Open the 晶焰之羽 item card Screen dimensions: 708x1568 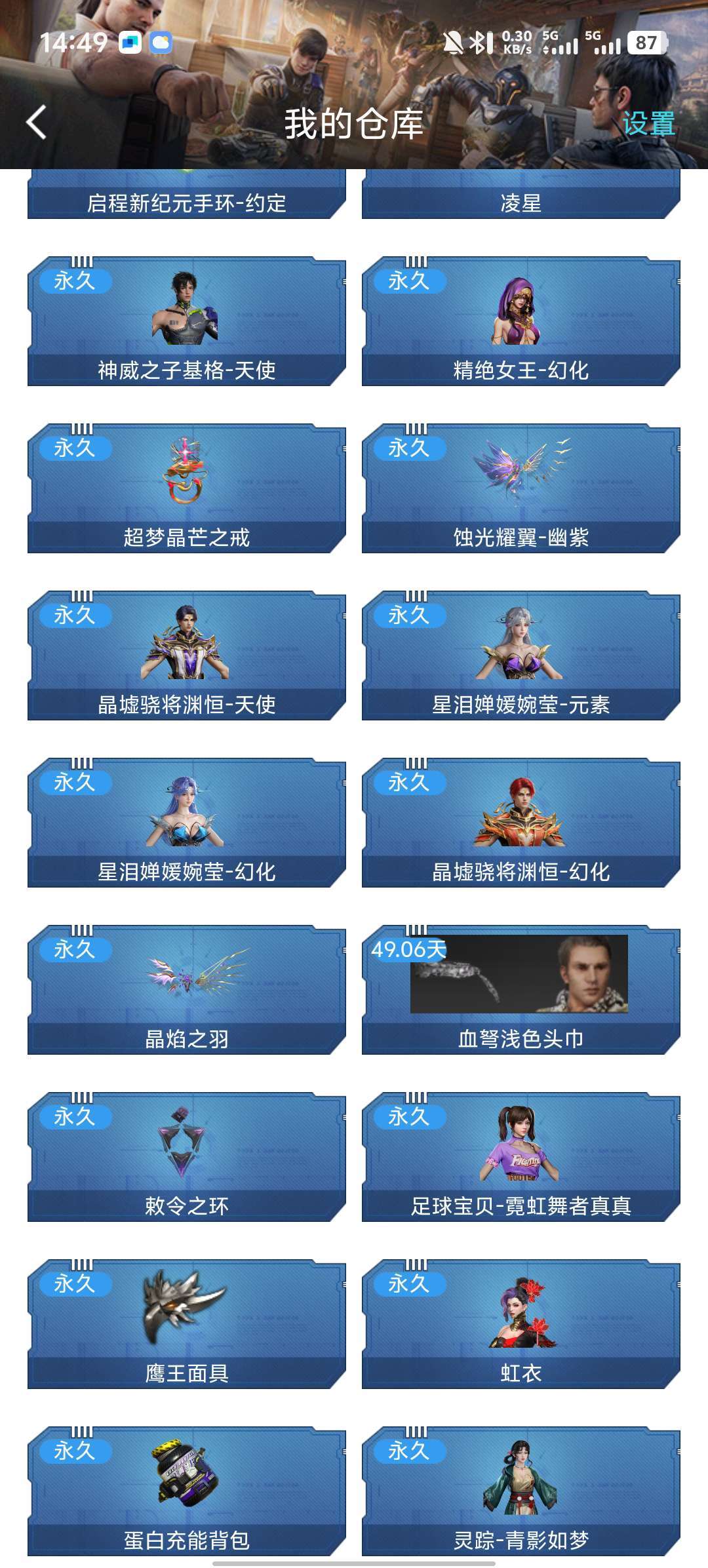[187, 990]
